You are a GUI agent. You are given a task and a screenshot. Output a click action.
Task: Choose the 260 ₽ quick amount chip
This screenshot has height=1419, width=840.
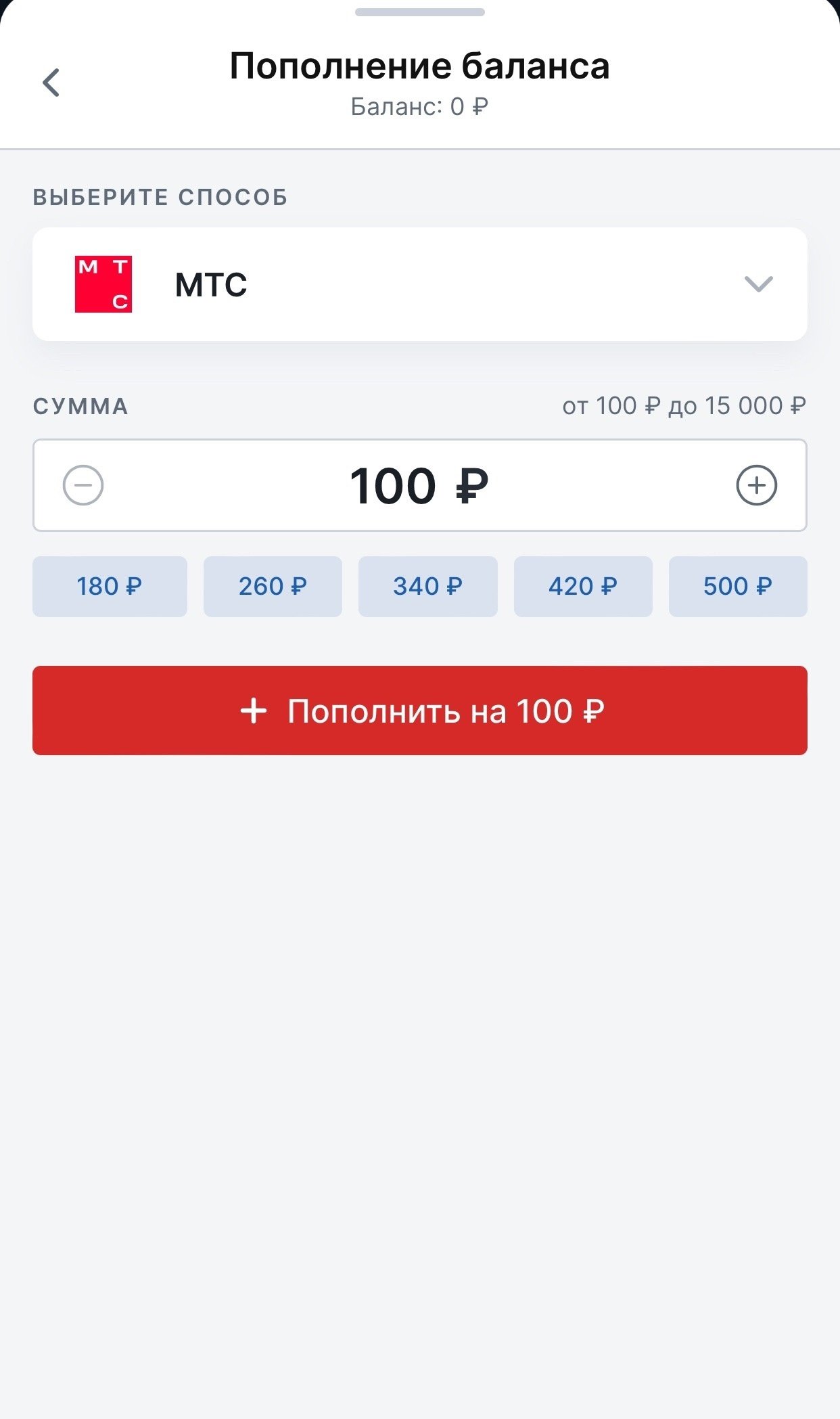[273, 586]
